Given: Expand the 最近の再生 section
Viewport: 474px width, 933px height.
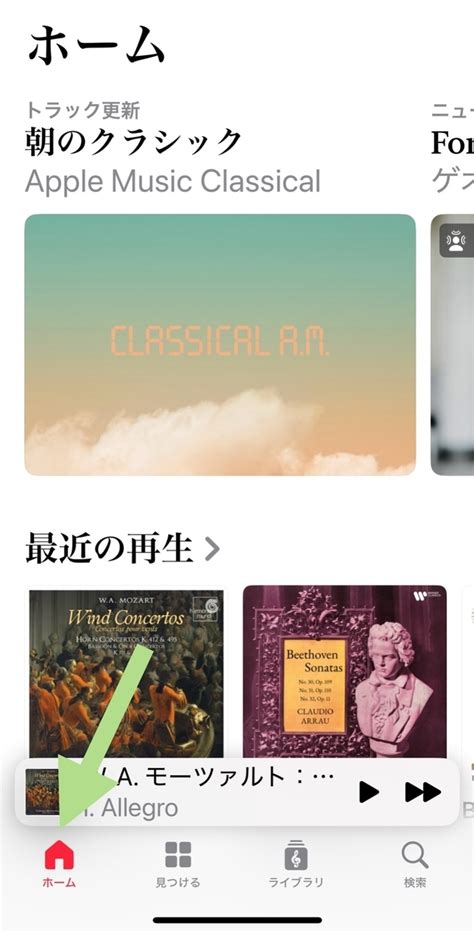Looking at the screenshot, I should (123, 549).
